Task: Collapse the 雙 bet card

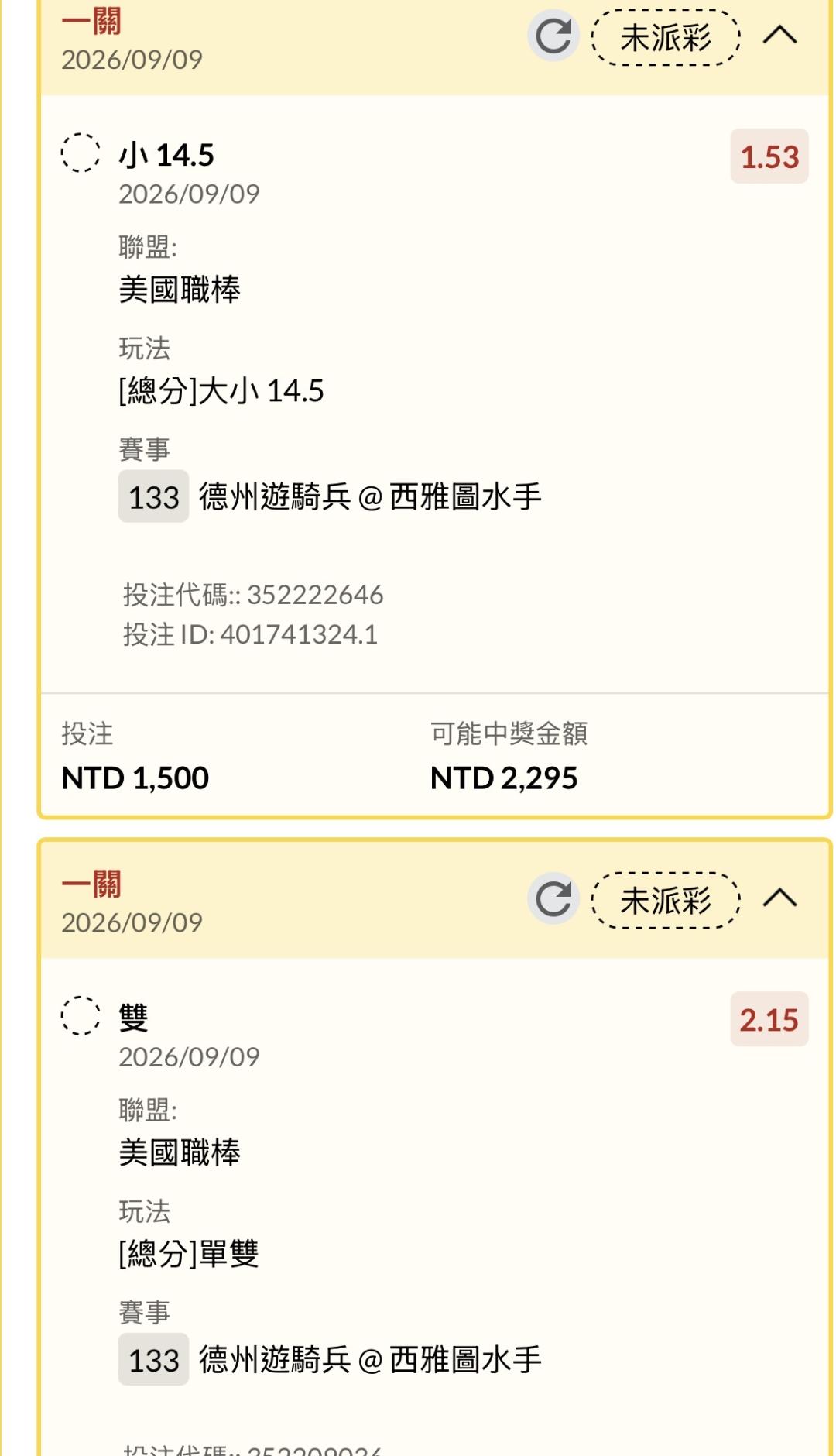Action: click(x=779, y=898)
